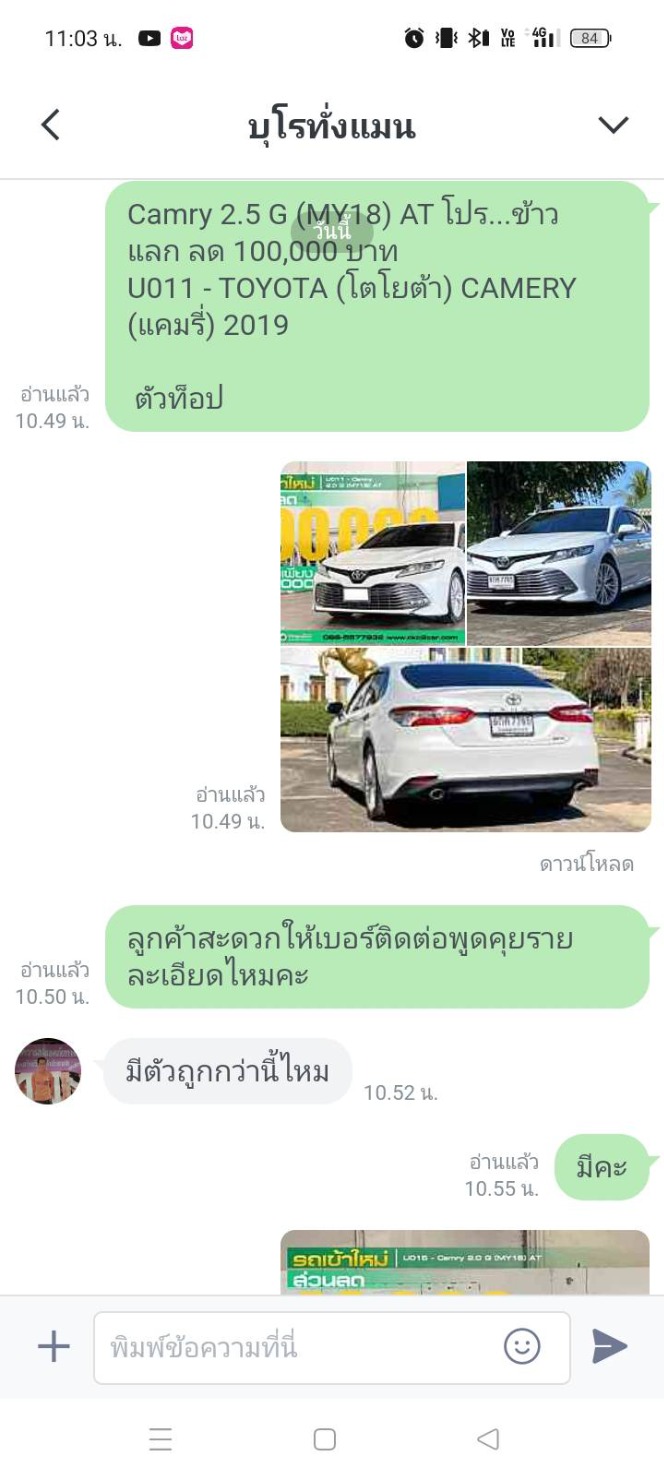Tap ดาวน์โหลด to download the photos
The image size is (664, 1480).
click(x=586, y=864)
